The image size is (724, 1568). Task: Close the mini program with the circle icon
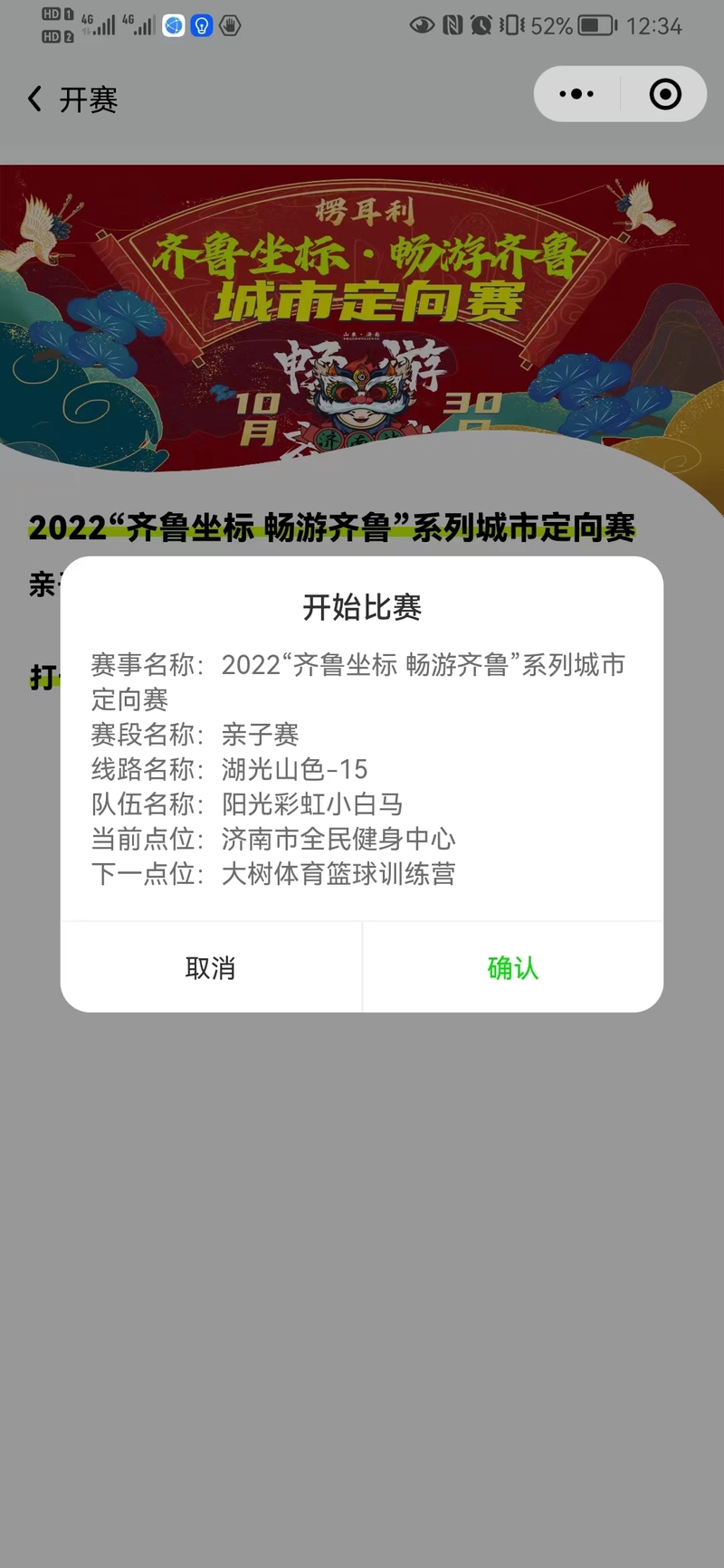[665, 94]
